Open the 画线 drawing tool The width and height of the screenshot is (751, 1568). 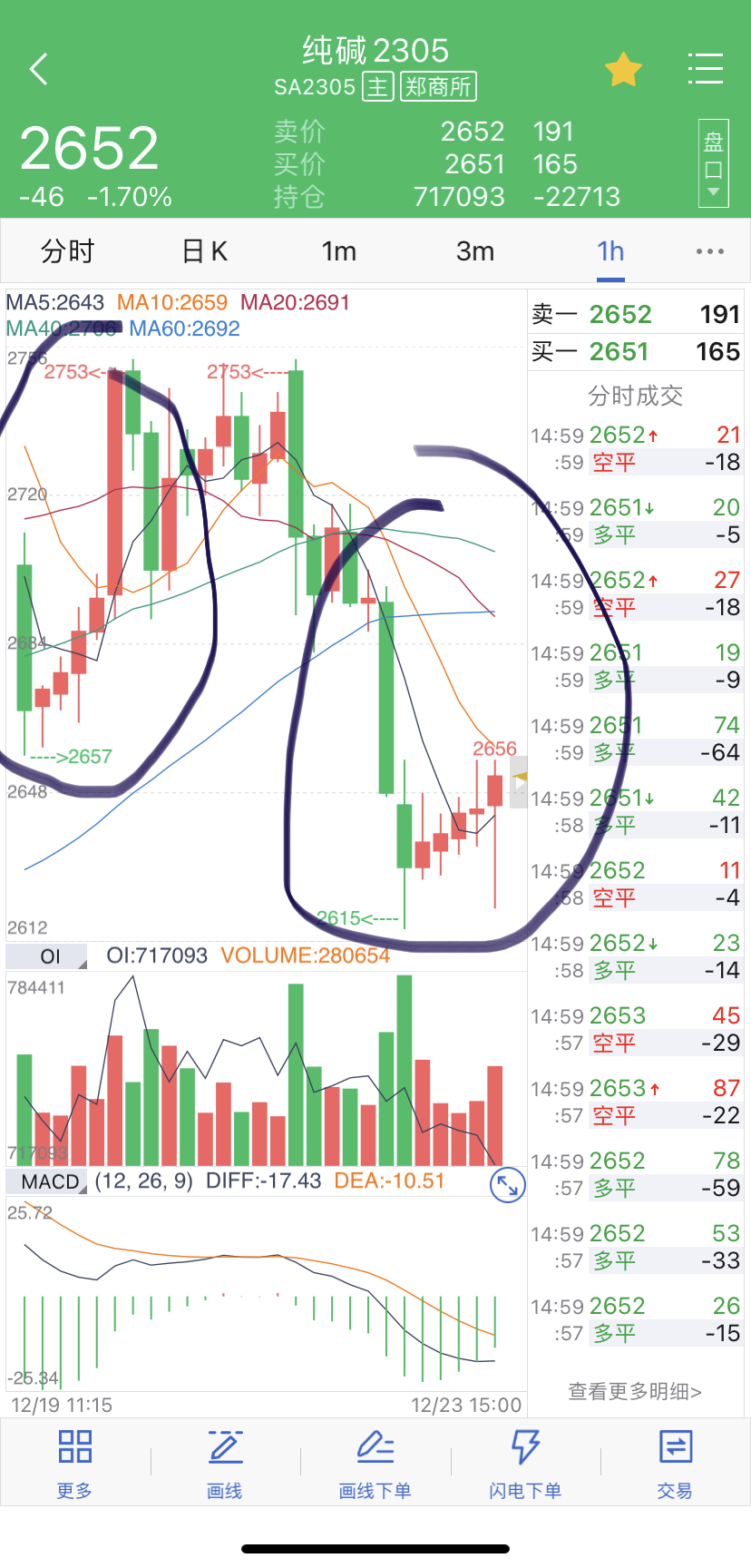(x=225, y=1464)
